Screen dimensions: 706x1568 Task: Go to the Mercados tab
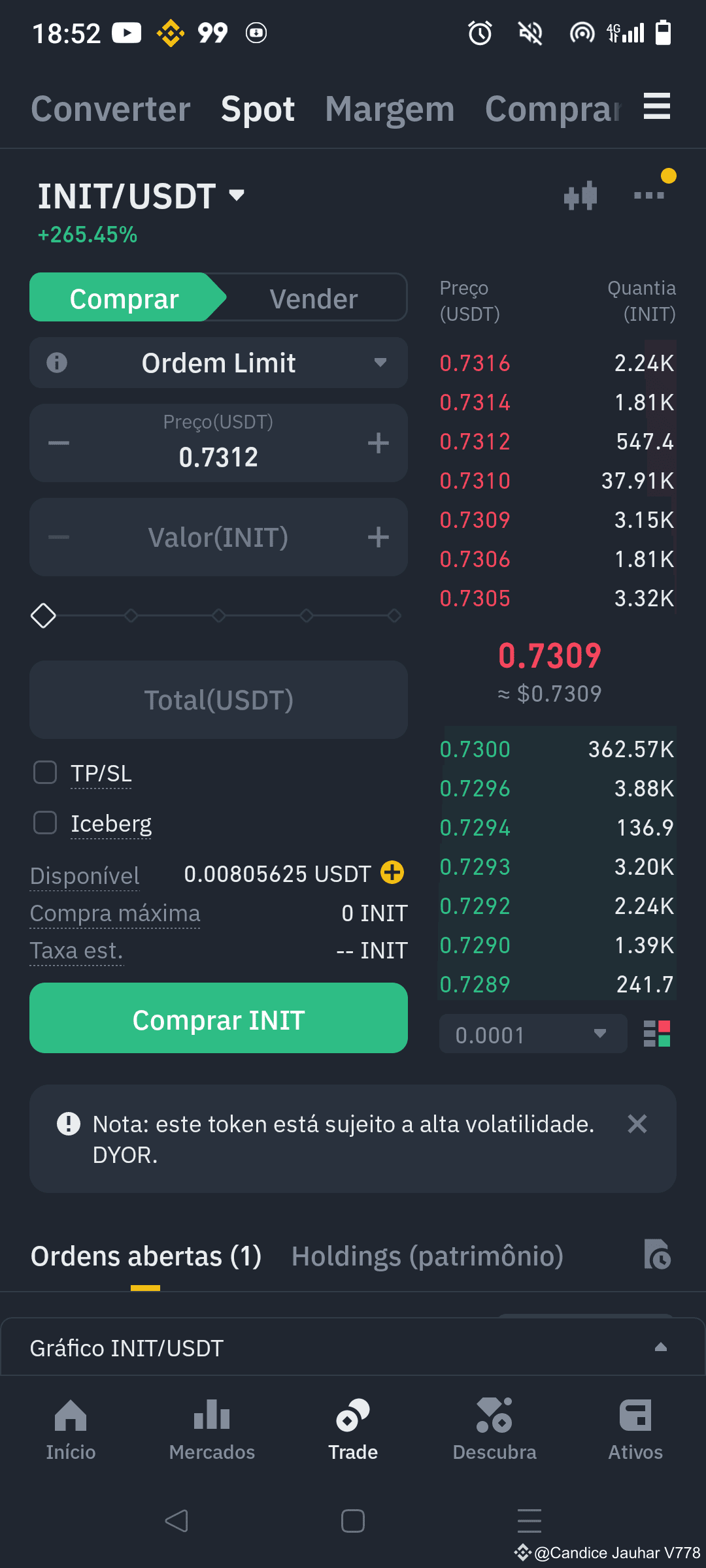point(212,1429)
